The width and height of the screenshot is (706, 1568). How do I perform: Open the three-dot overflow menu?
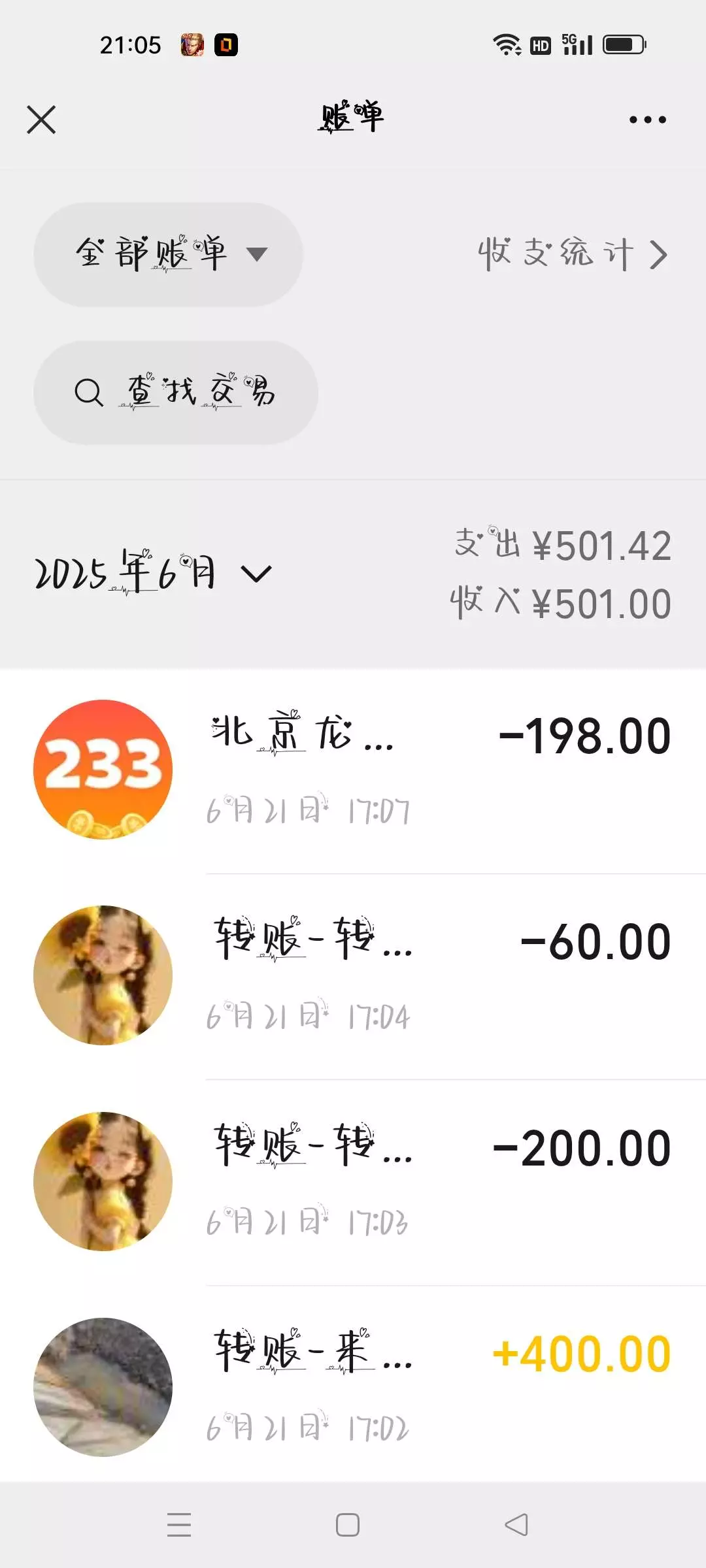point(647,120)
